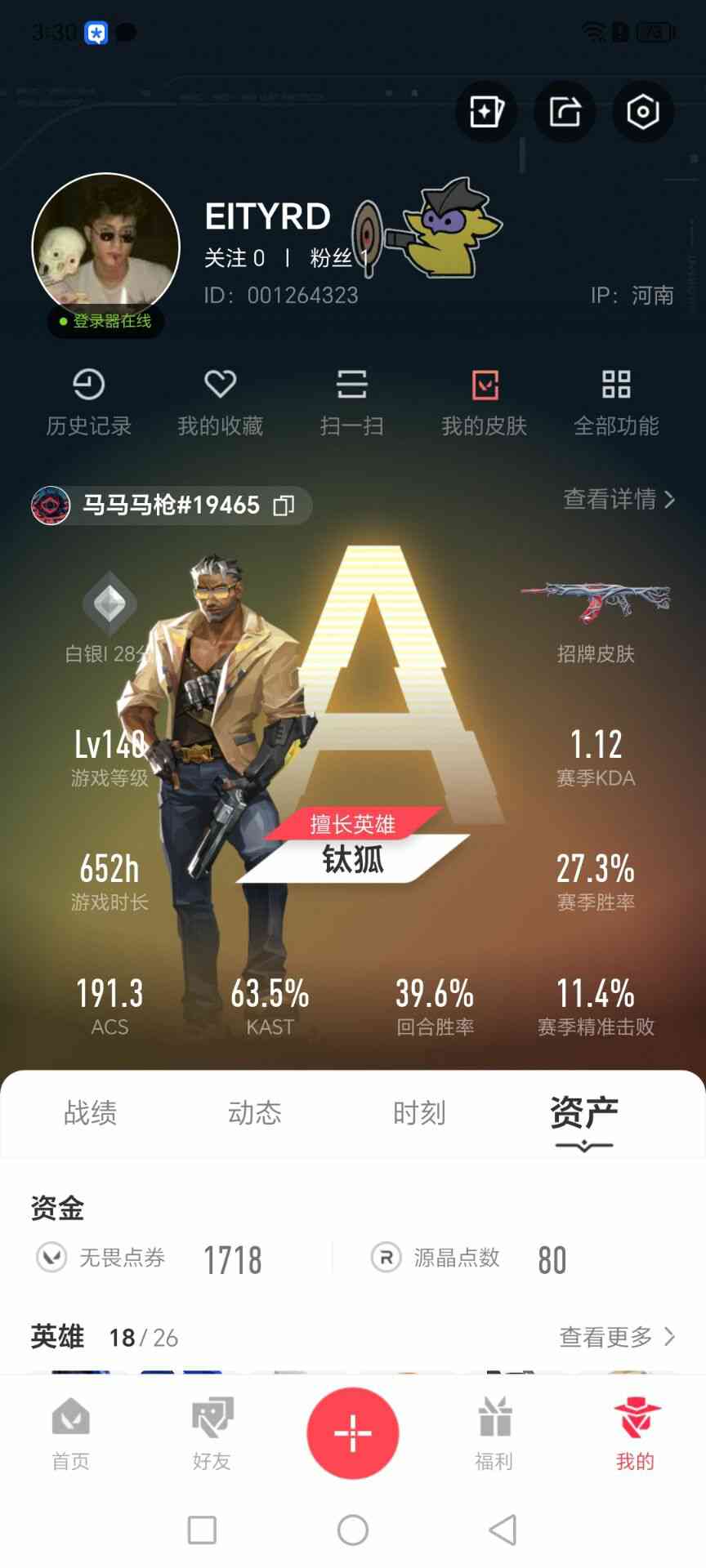Copy game ID 马马马枪#19465

click(284, 506)
